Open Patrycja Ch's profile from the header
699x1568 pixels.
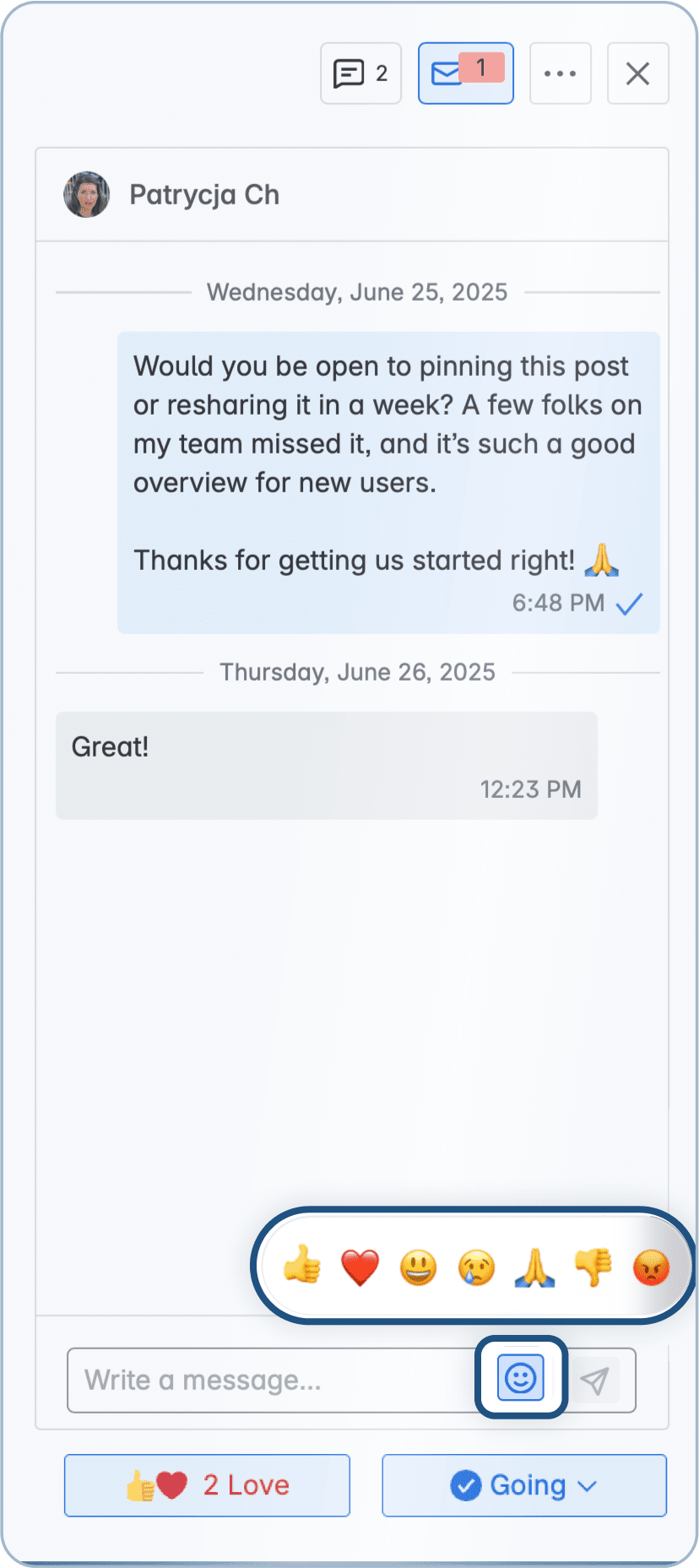203,195
